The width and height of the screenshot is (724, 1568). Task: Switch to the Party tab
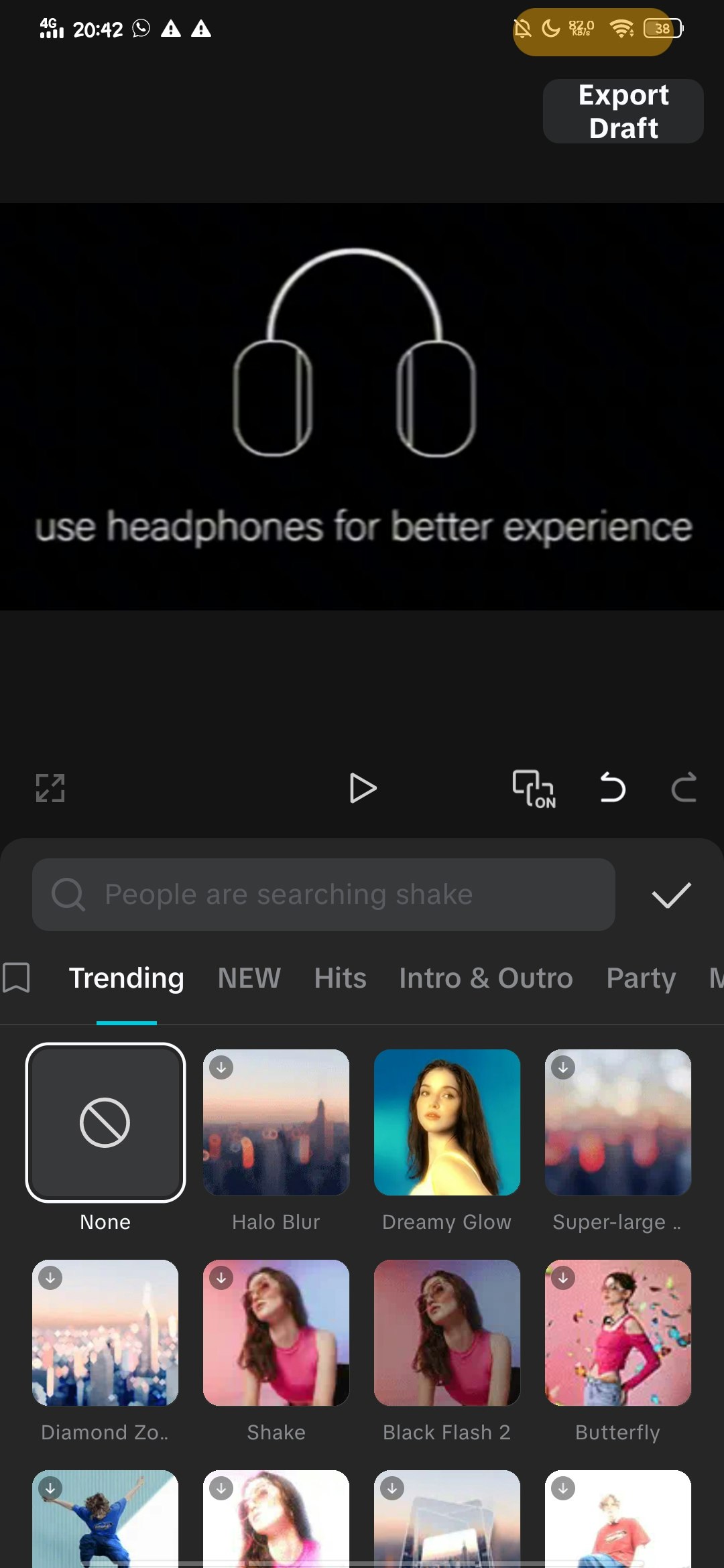pyautogui.click(x=641, y=978)
